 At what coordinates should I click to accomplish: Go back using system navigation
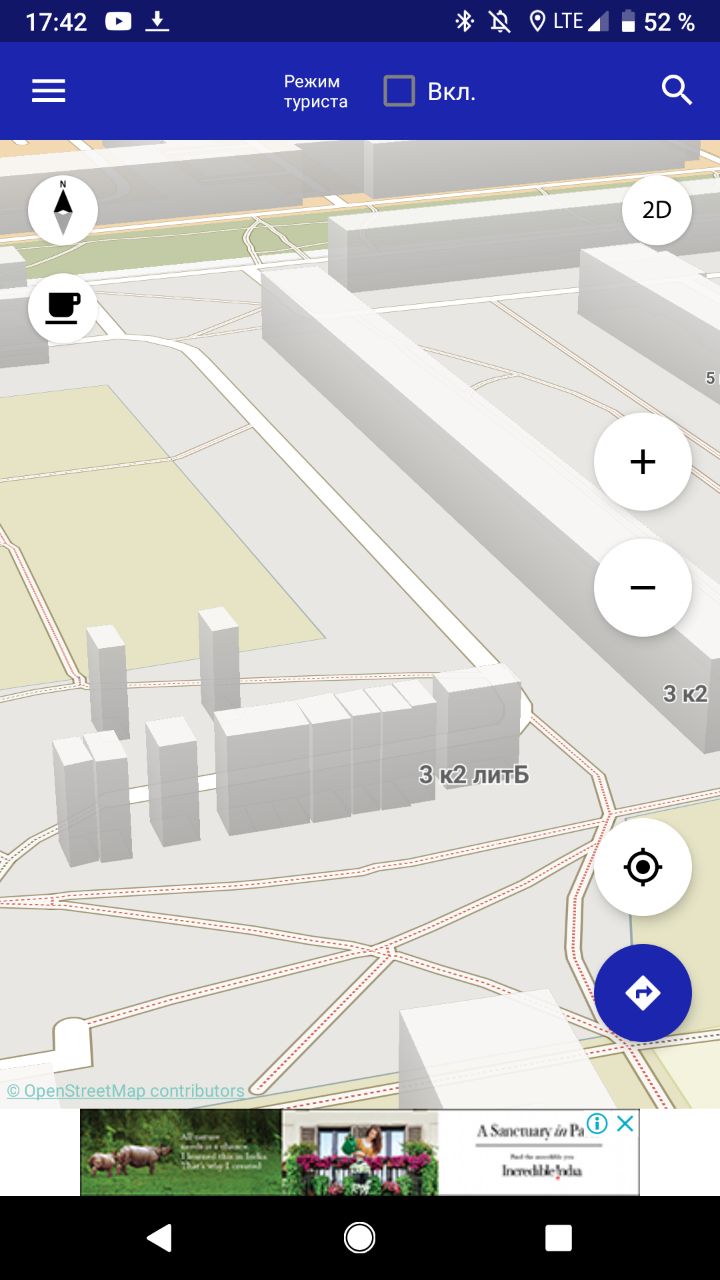point(159,1238)
